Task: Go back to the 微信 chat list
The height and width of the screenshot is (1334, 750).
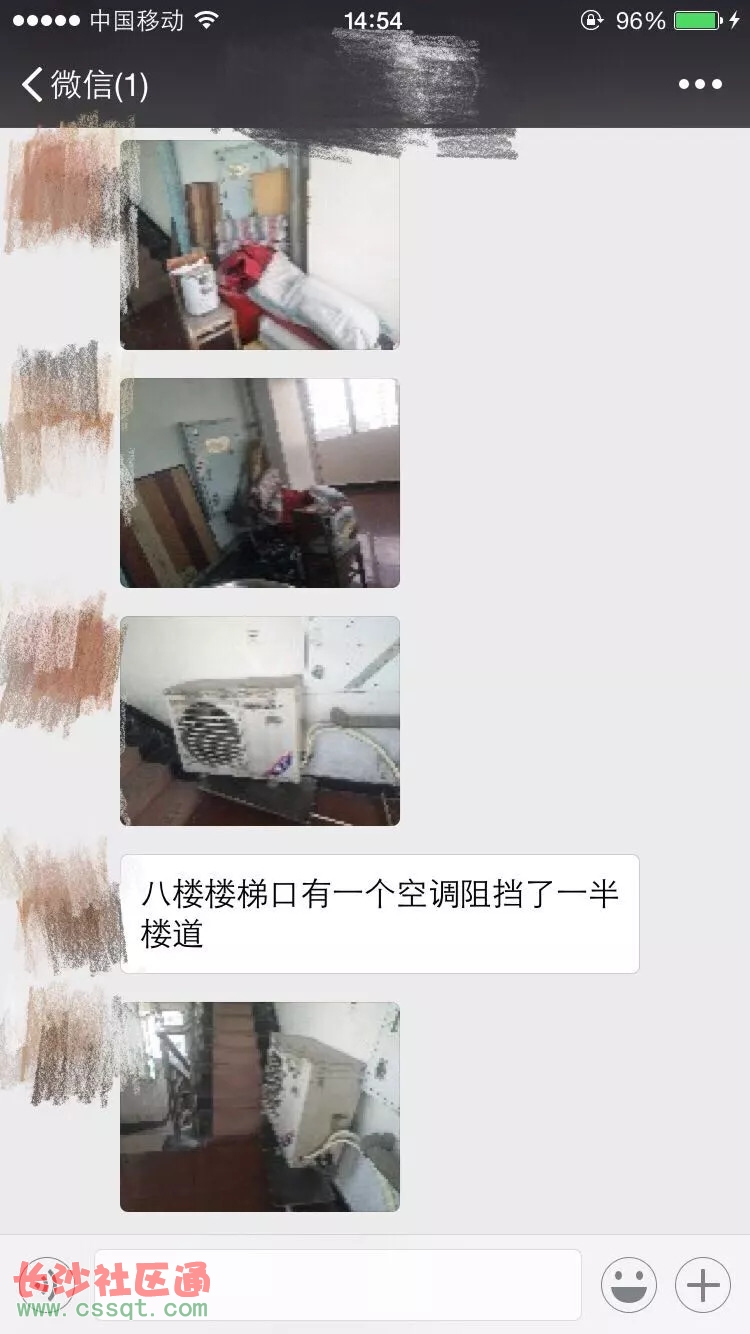Action: click(85, 85)
